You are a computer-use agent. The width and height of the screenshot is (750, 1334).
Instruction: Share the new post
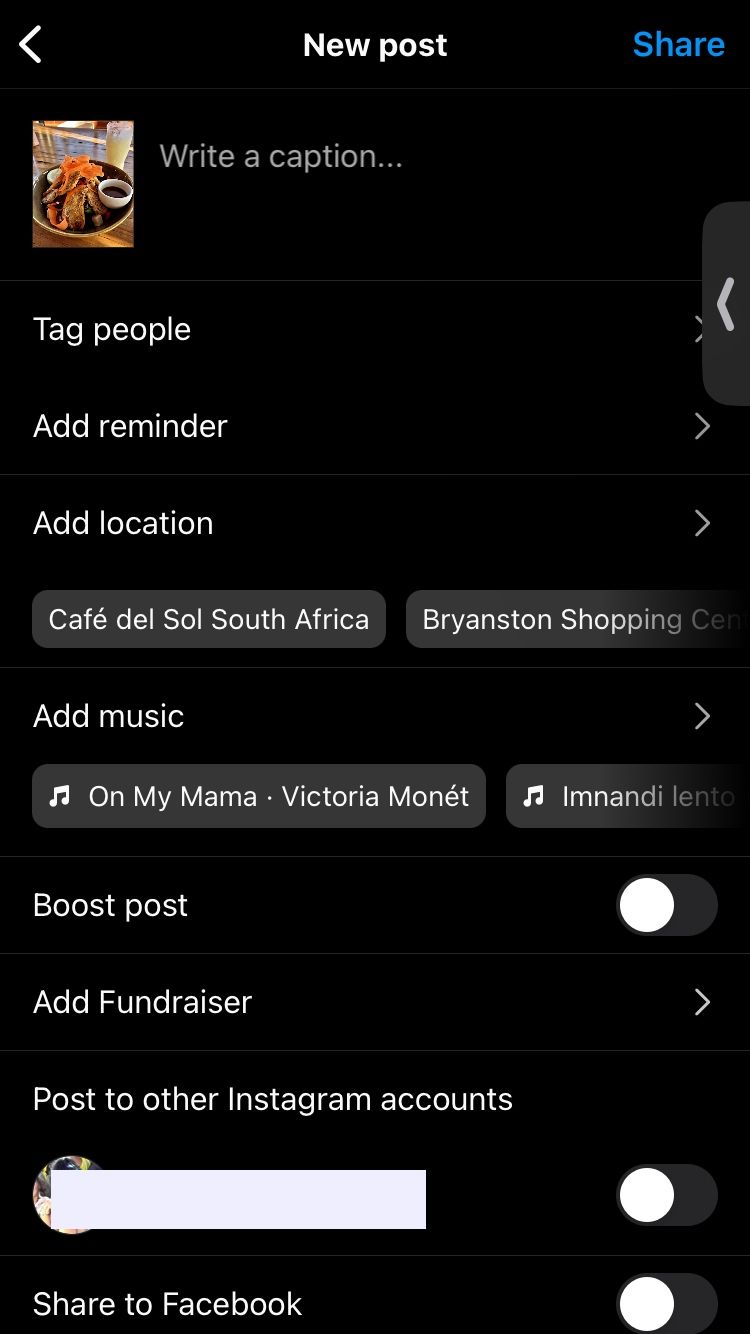tap(678, 45)
